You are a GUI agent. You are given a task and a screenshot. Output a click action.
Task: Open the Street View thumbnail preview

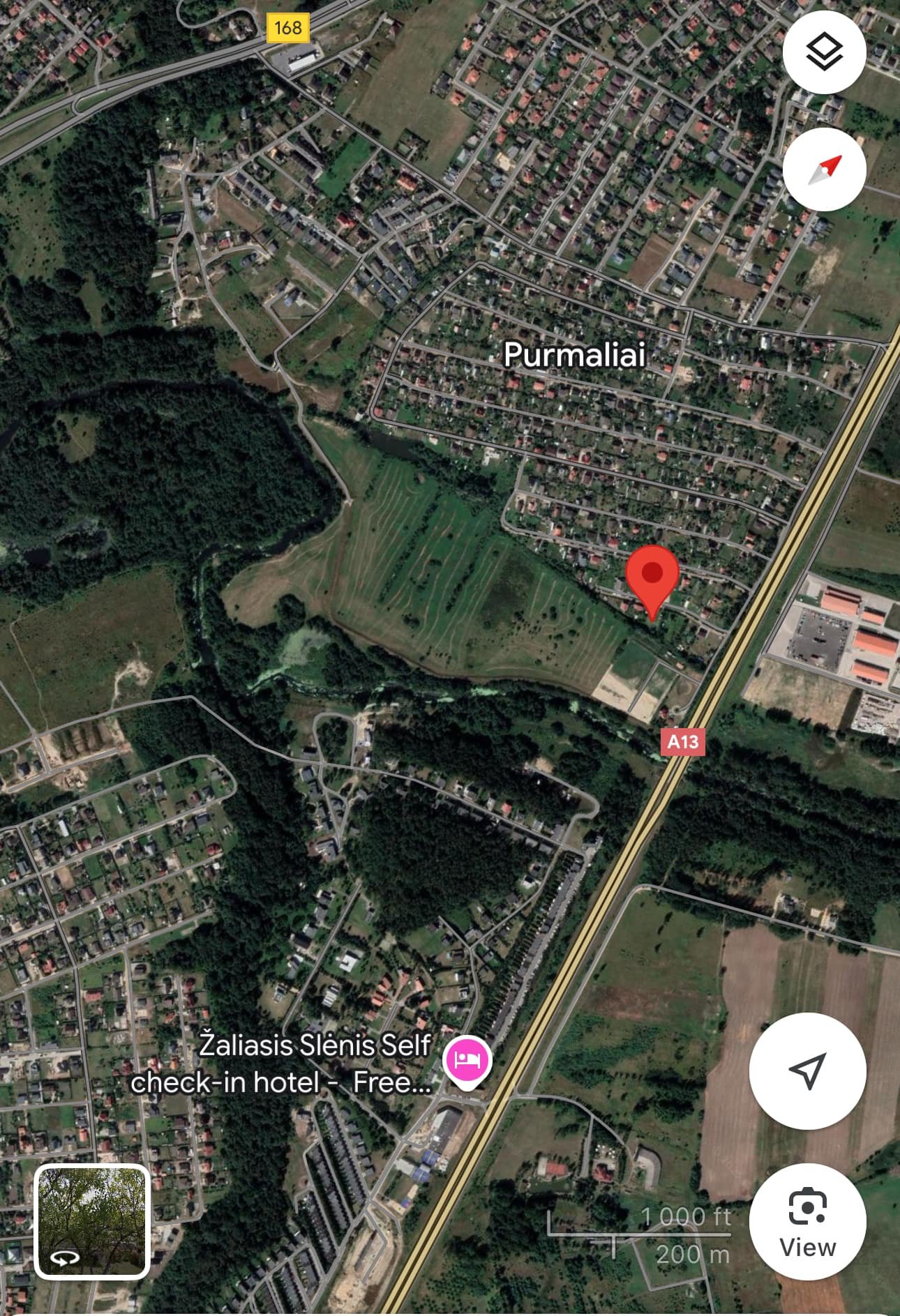92,1221
